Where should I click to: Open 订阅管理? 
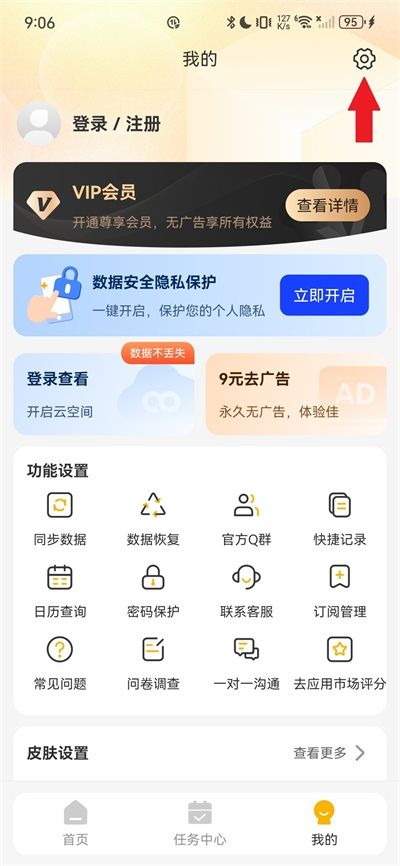click(x=340, y=592)
